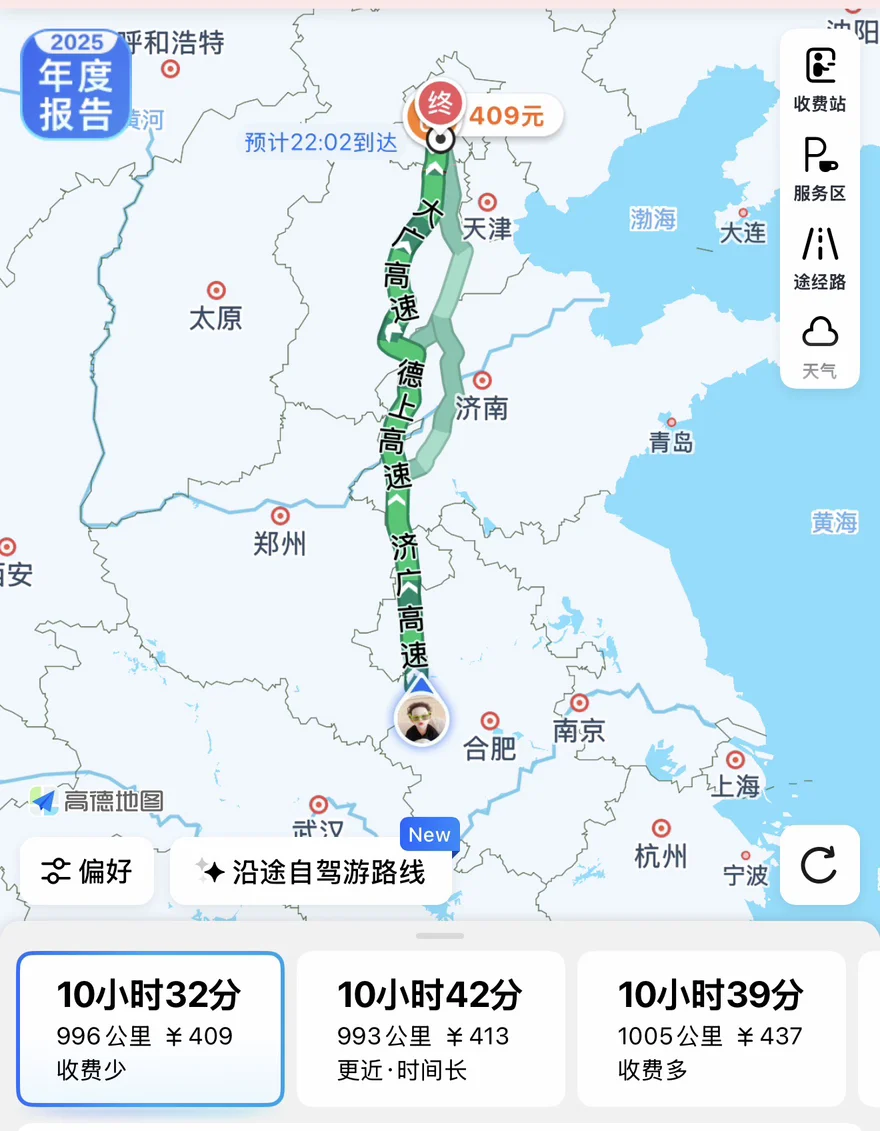Tap the refresh route icon
Screen dimensions: 880x1131
tap(819, 865)
